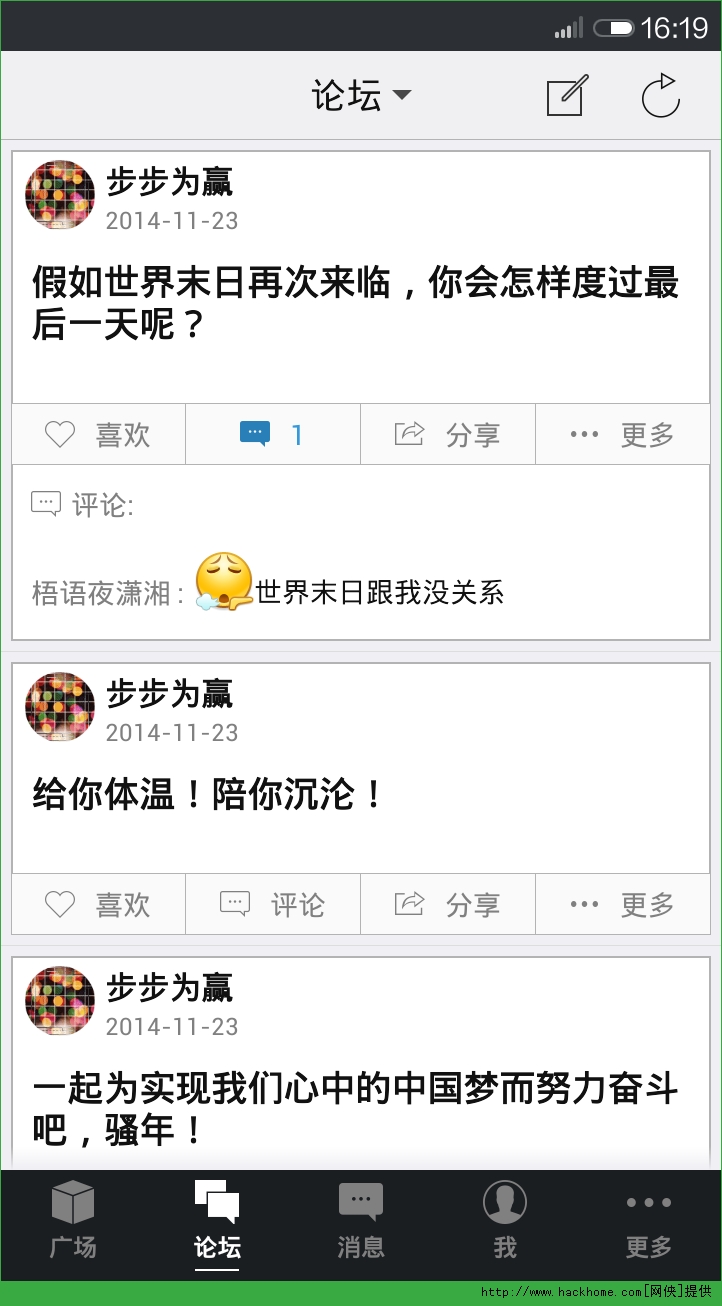Open 更多 options for the 给你体温 post

coord(622,905)
